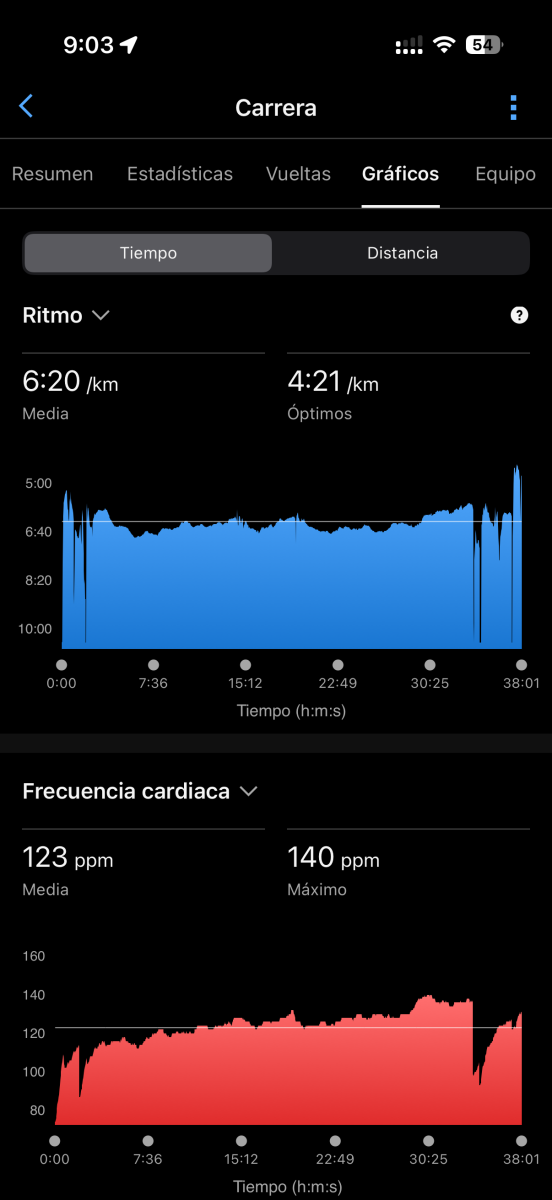
Task: Switch to the Resumen tab
Action: point(52,174)
